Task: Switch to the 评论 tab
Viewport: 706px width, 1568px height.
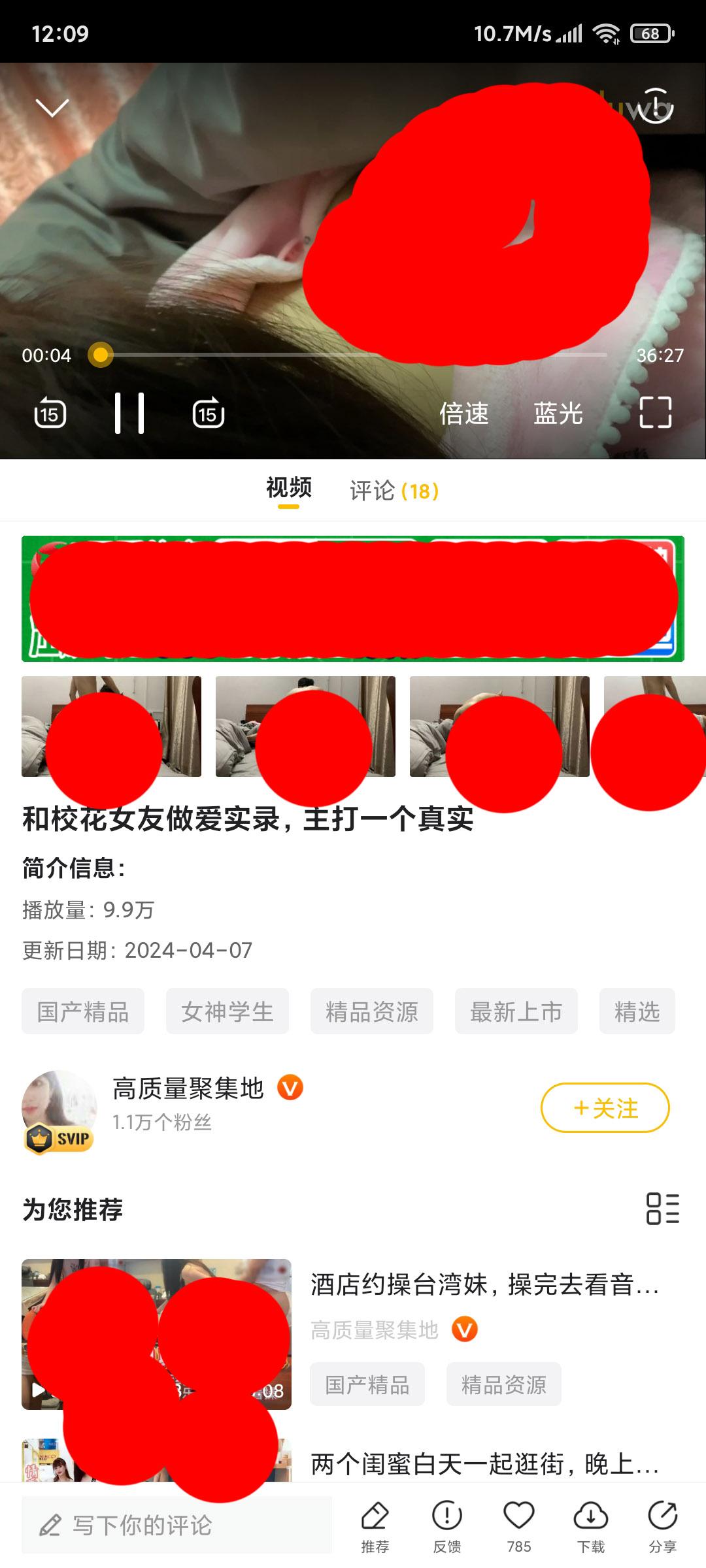Action: [394, 491]
